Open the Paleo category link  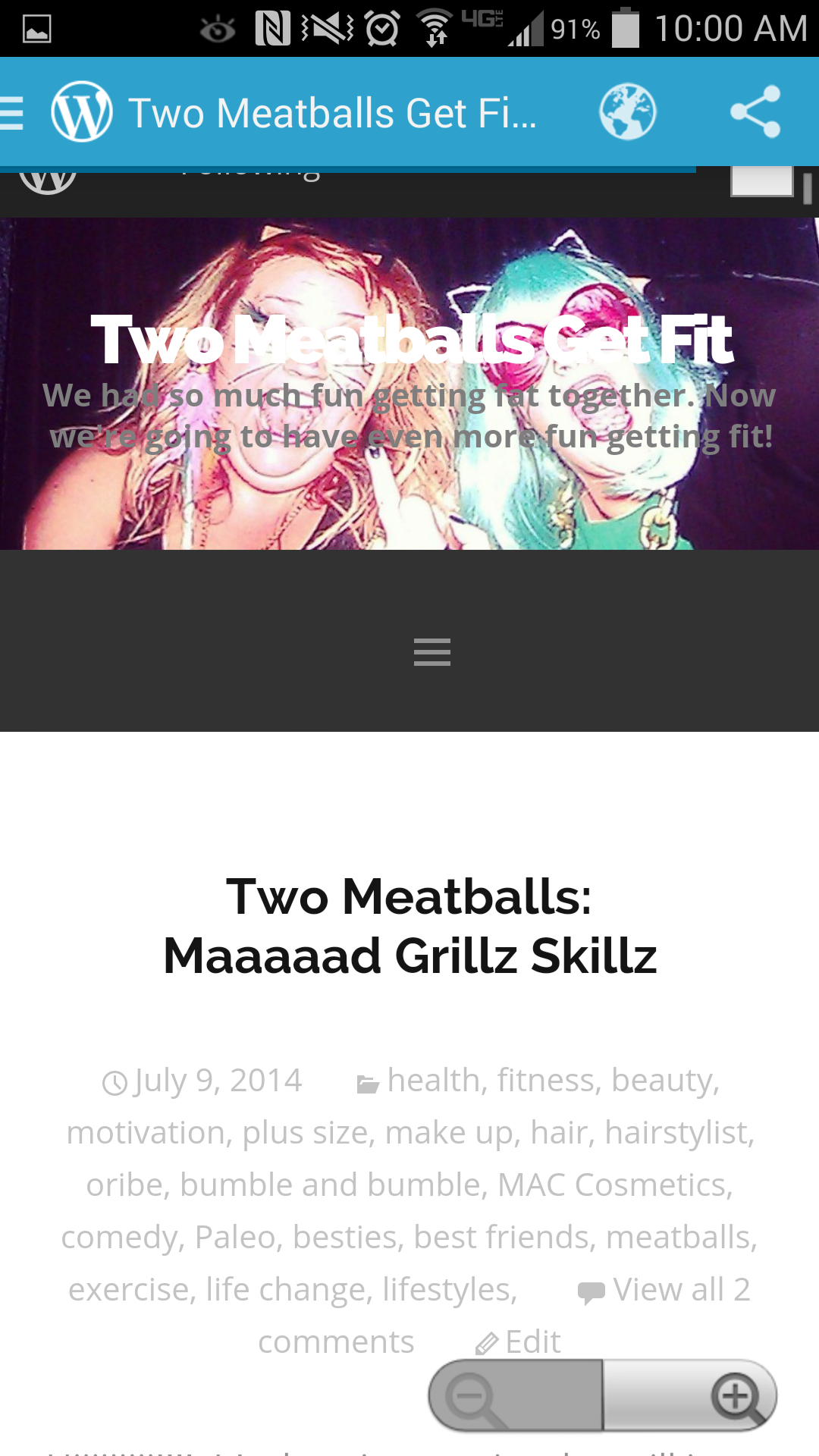point(234,1238)
